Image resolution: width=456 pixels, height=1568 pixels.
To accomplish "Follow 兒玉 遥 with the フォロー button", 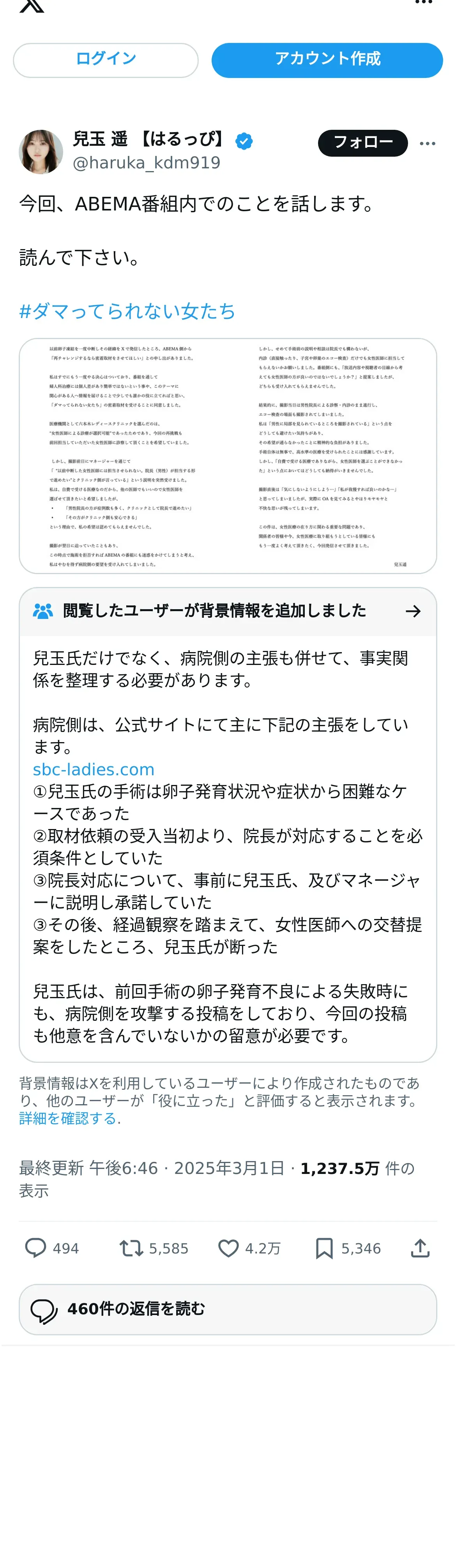I will 362,142.
